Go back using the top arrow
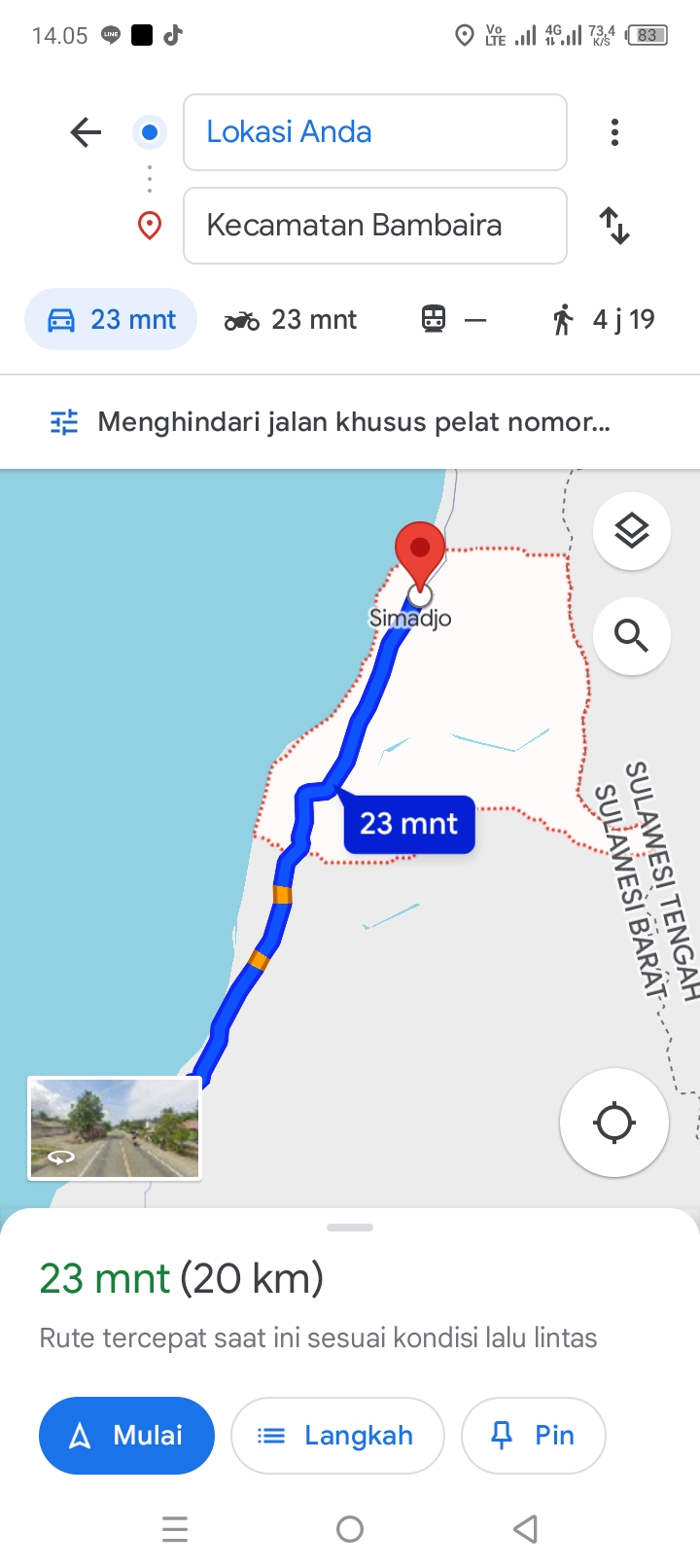The height and width of the screenshot is (1568, 700). click(86, 132)
